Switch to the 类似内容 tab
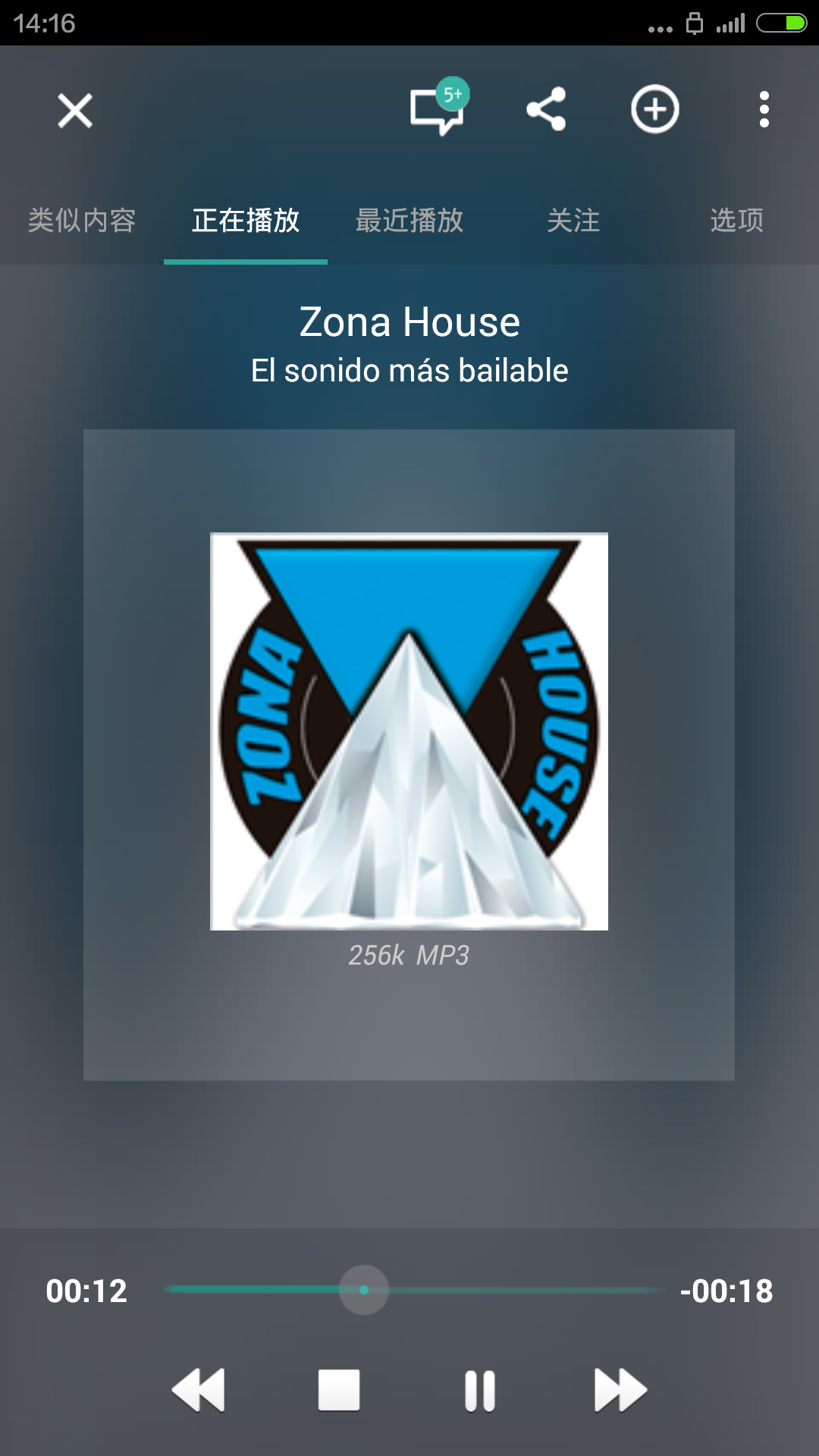This screenshot has width=819, height=1456. (x=82, y=221)
